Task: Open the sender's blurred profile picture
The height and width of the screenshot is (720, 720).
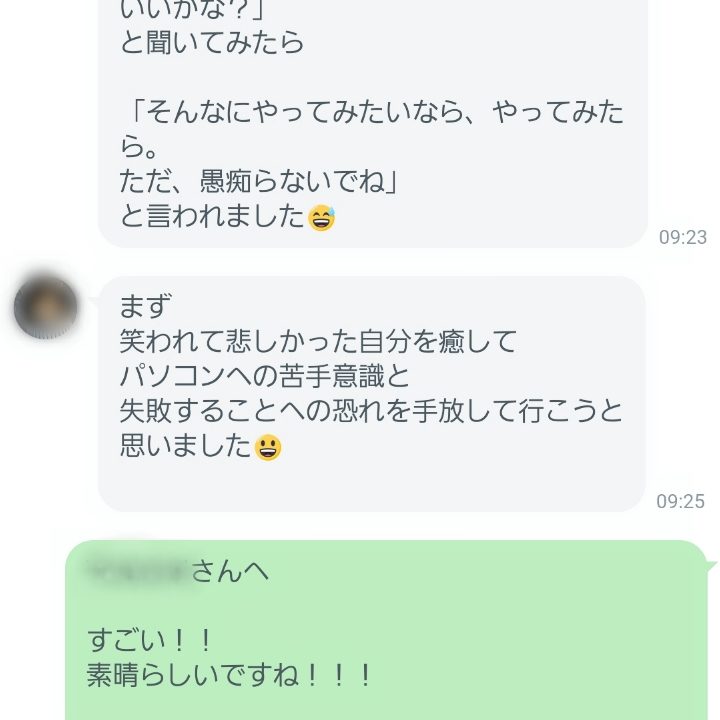Action: 46,307
